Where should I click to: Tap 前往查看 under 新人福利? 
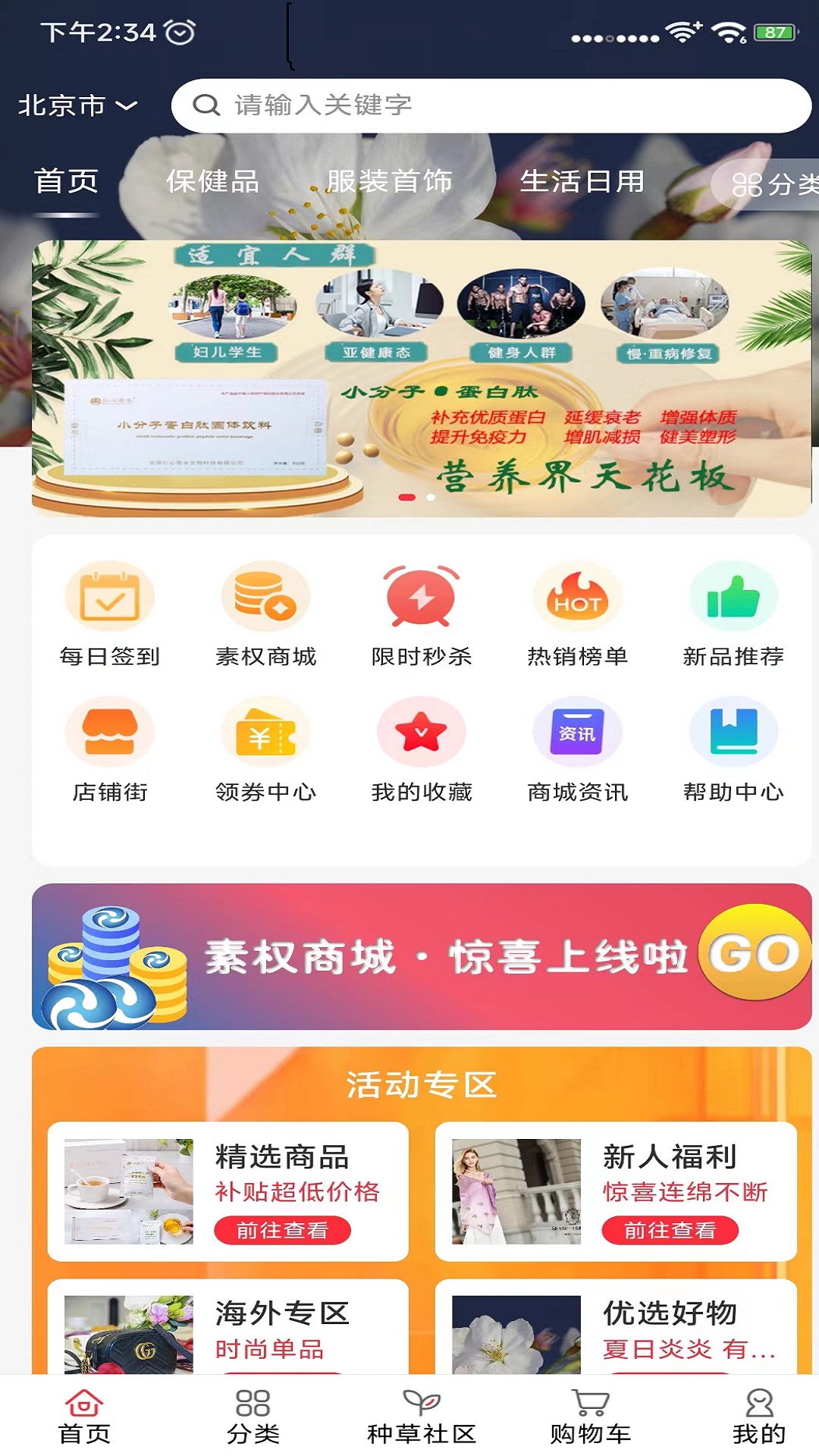tap(670, 1230)
